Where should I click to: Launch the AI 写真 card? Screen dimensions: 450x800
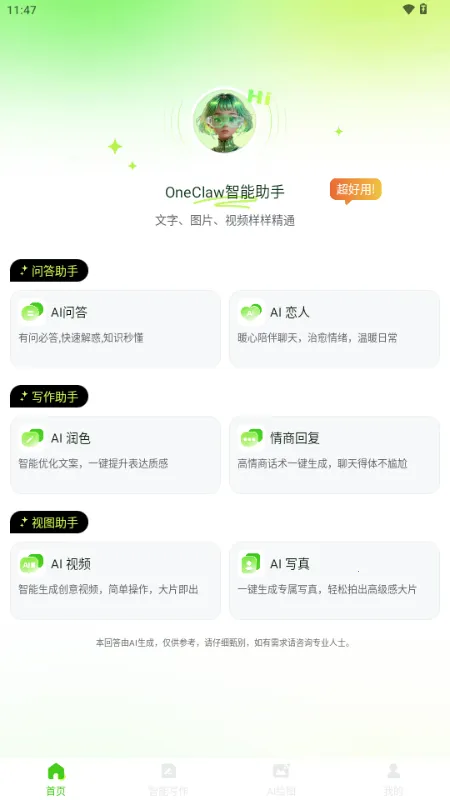pos(334,580)
